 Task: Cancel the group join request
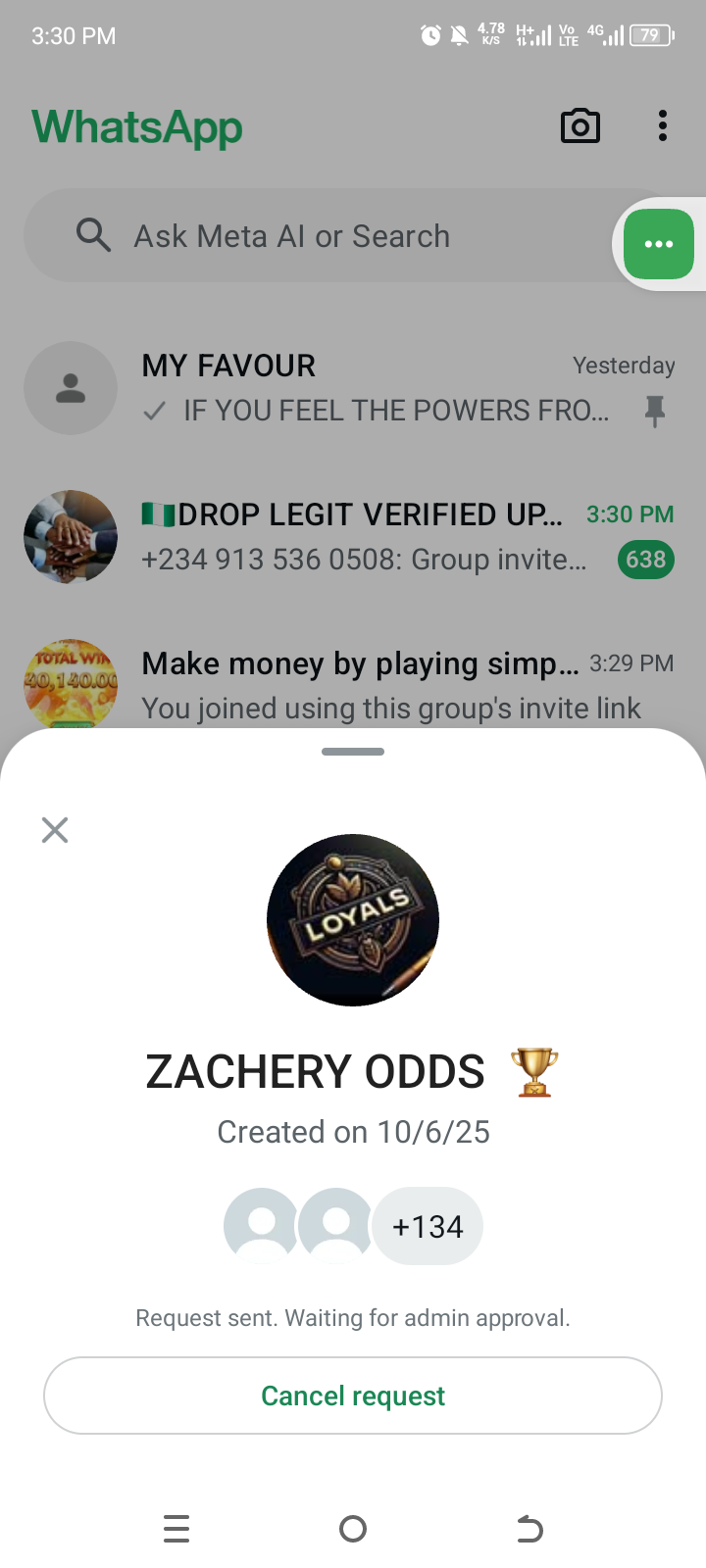353,1396
